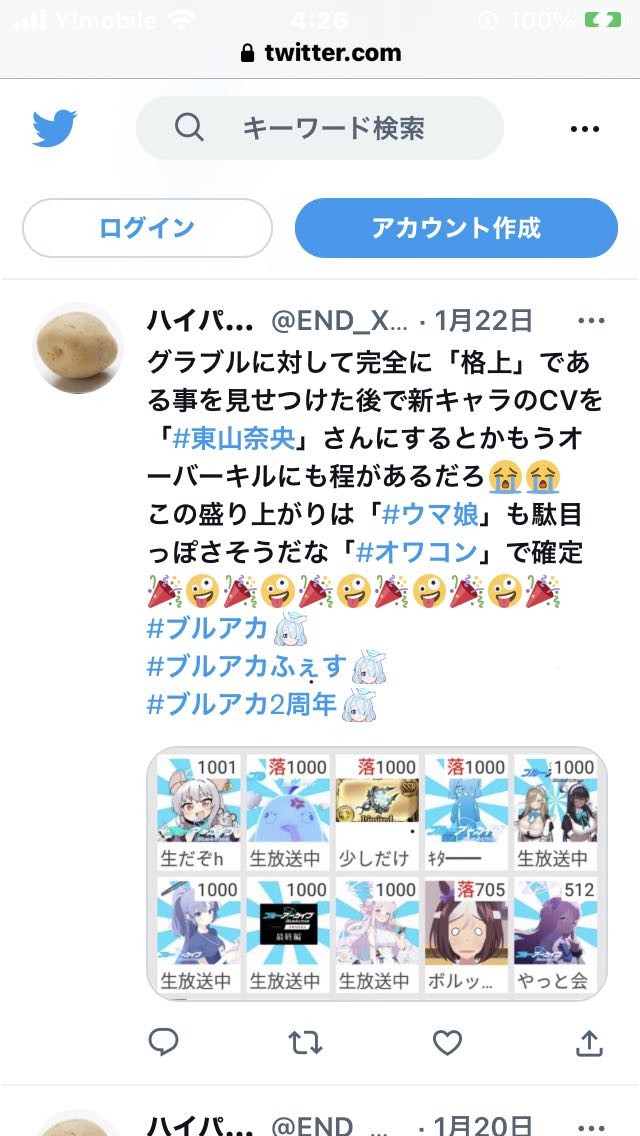The height and width of the screenshot is (1136, 640).
Task: Reply to the 1月22日 tweet
Action: pyautogui.click(x=163, y=1044)
